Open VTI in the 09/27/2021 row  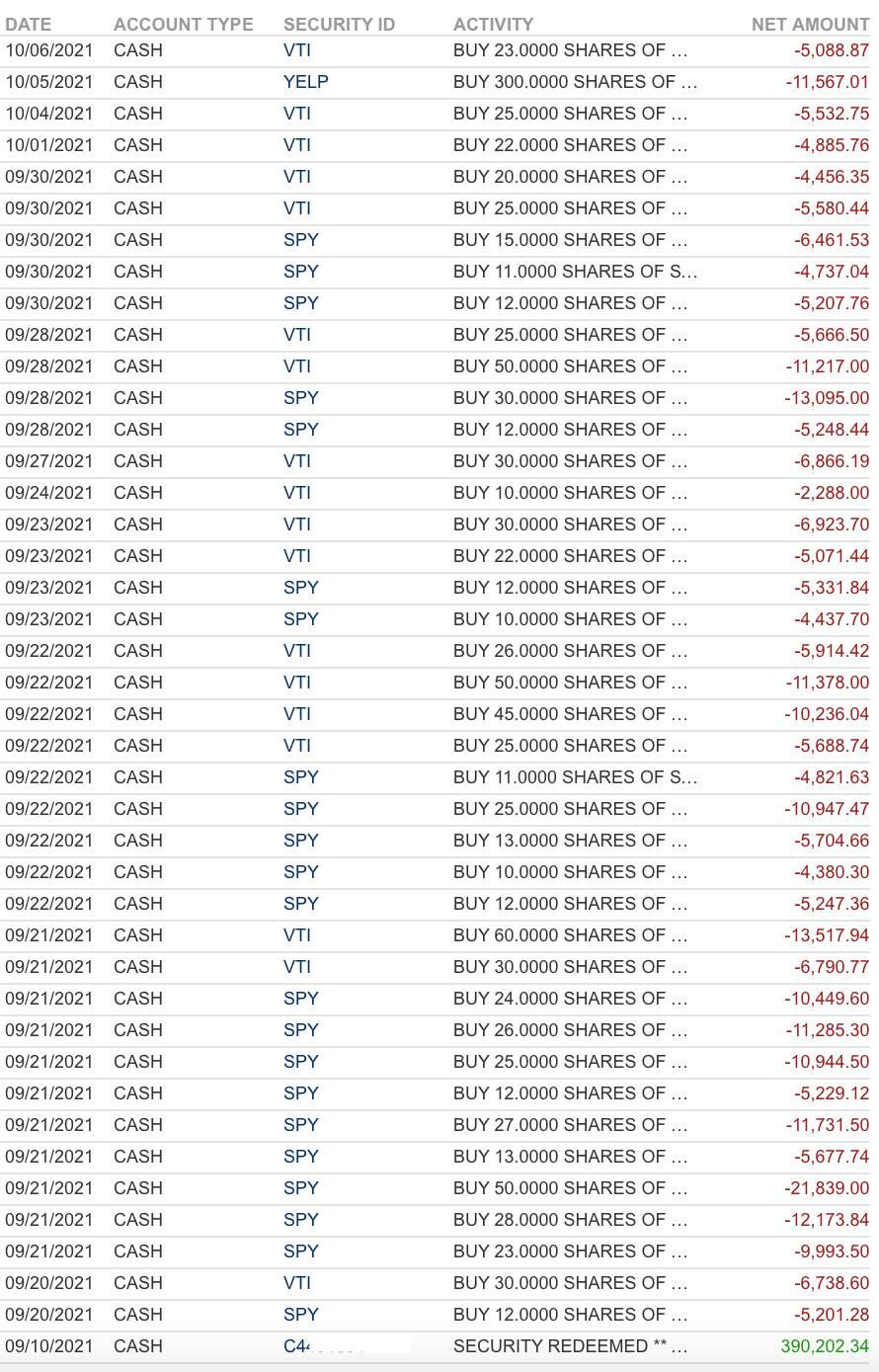(x=296, y=461)
